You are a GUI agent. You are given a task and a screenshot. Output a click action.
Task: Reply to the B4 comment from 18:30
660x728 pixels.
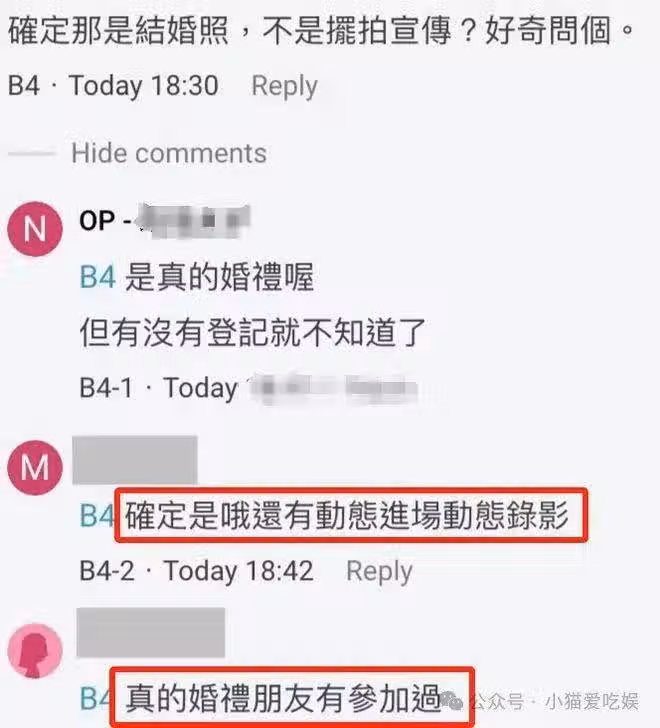284,87
